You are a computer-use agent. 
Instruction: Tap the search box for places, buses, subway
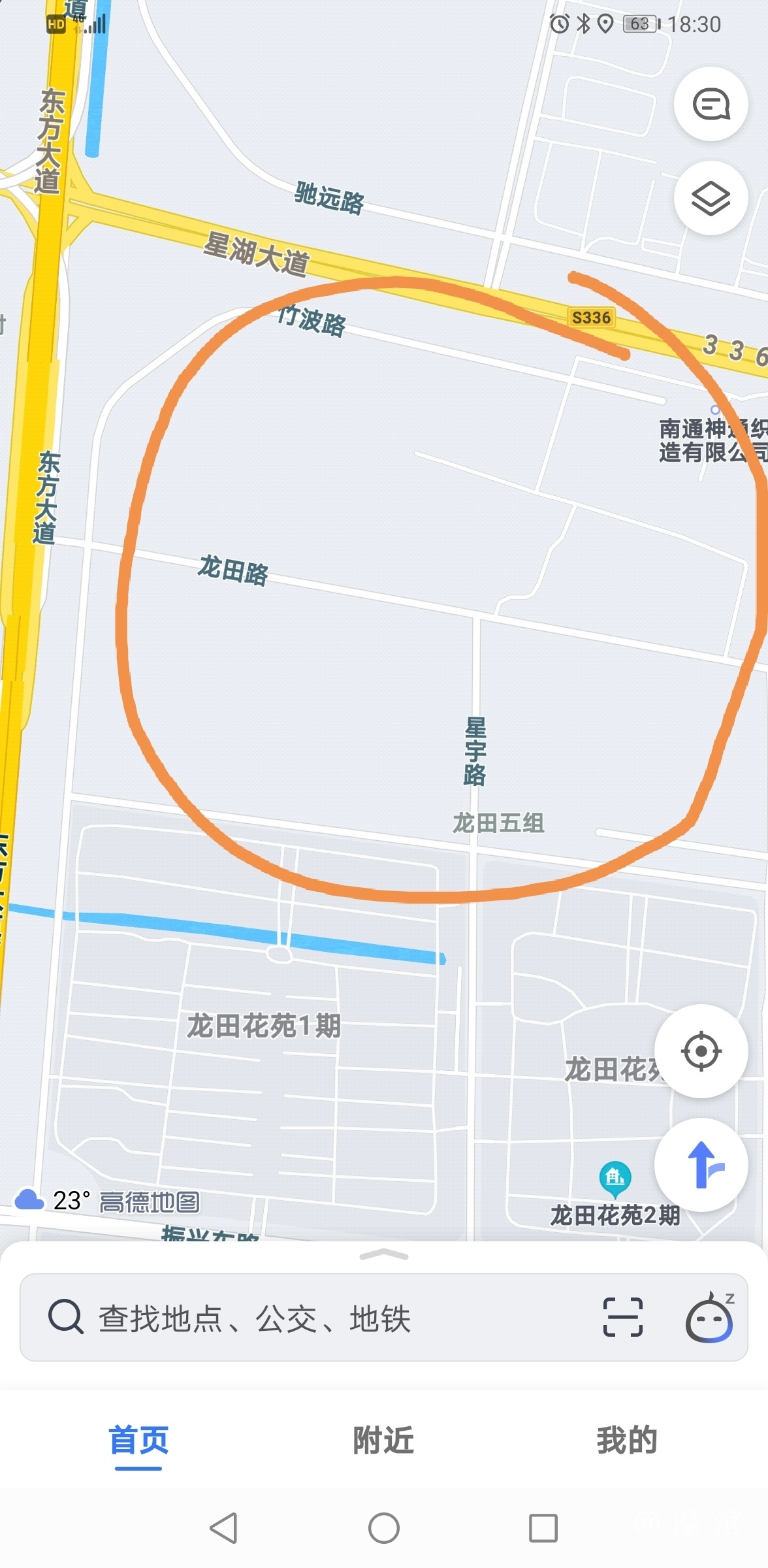coord(313,1318)
